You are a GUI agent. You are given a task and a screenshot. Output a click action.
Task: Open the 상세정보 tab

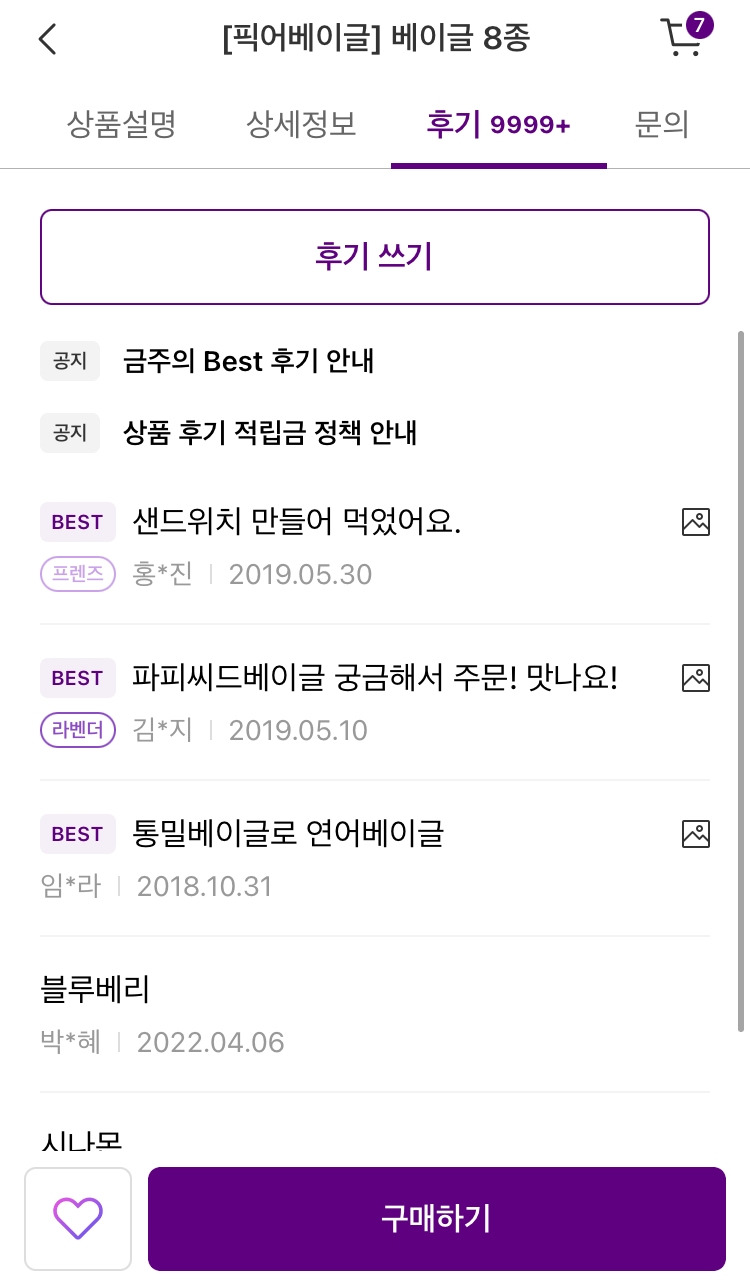pyautogui.click(x=300, y=125)
